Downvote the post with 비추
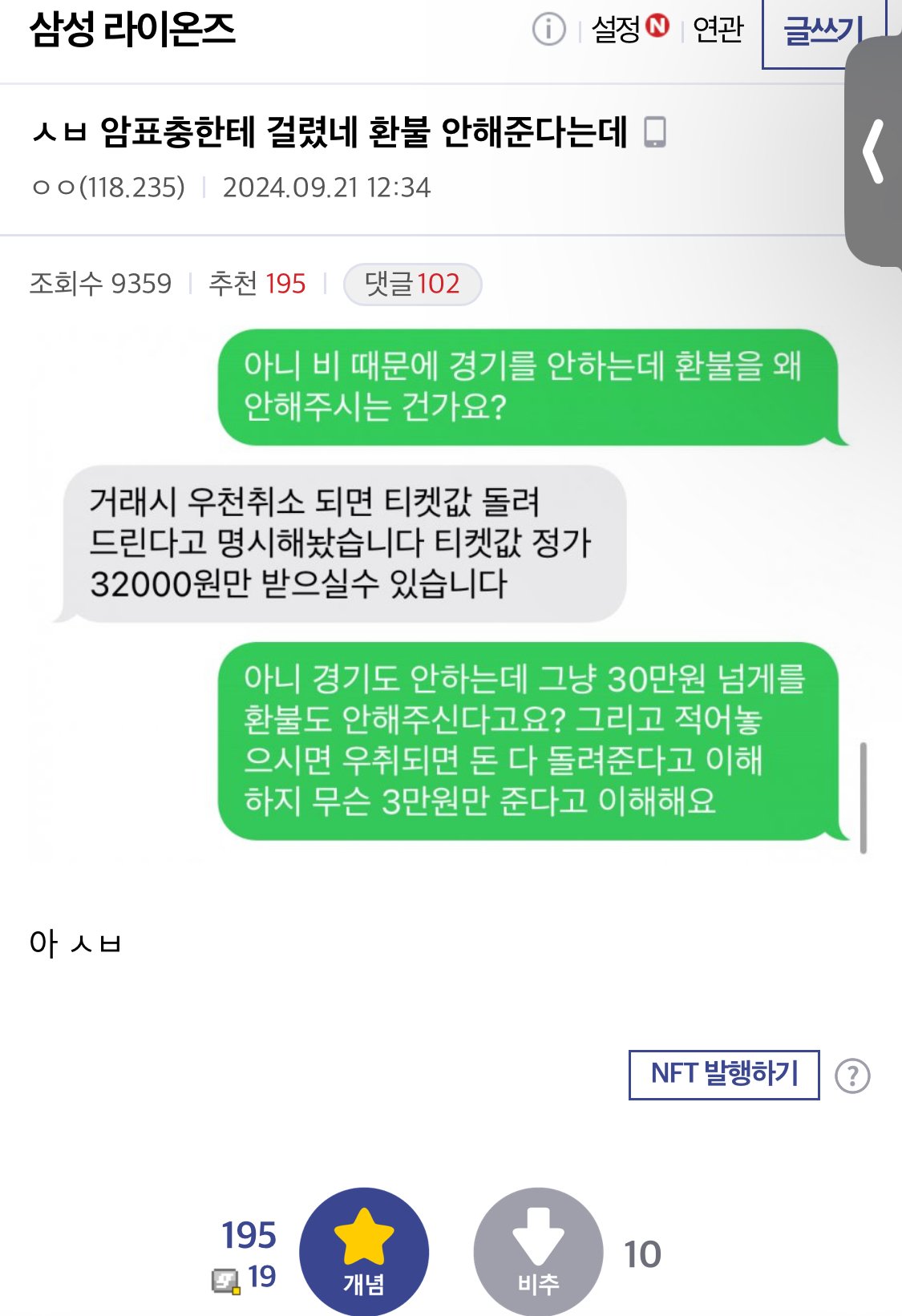Screen dimensions: 902x1316 coord(538,1252)
